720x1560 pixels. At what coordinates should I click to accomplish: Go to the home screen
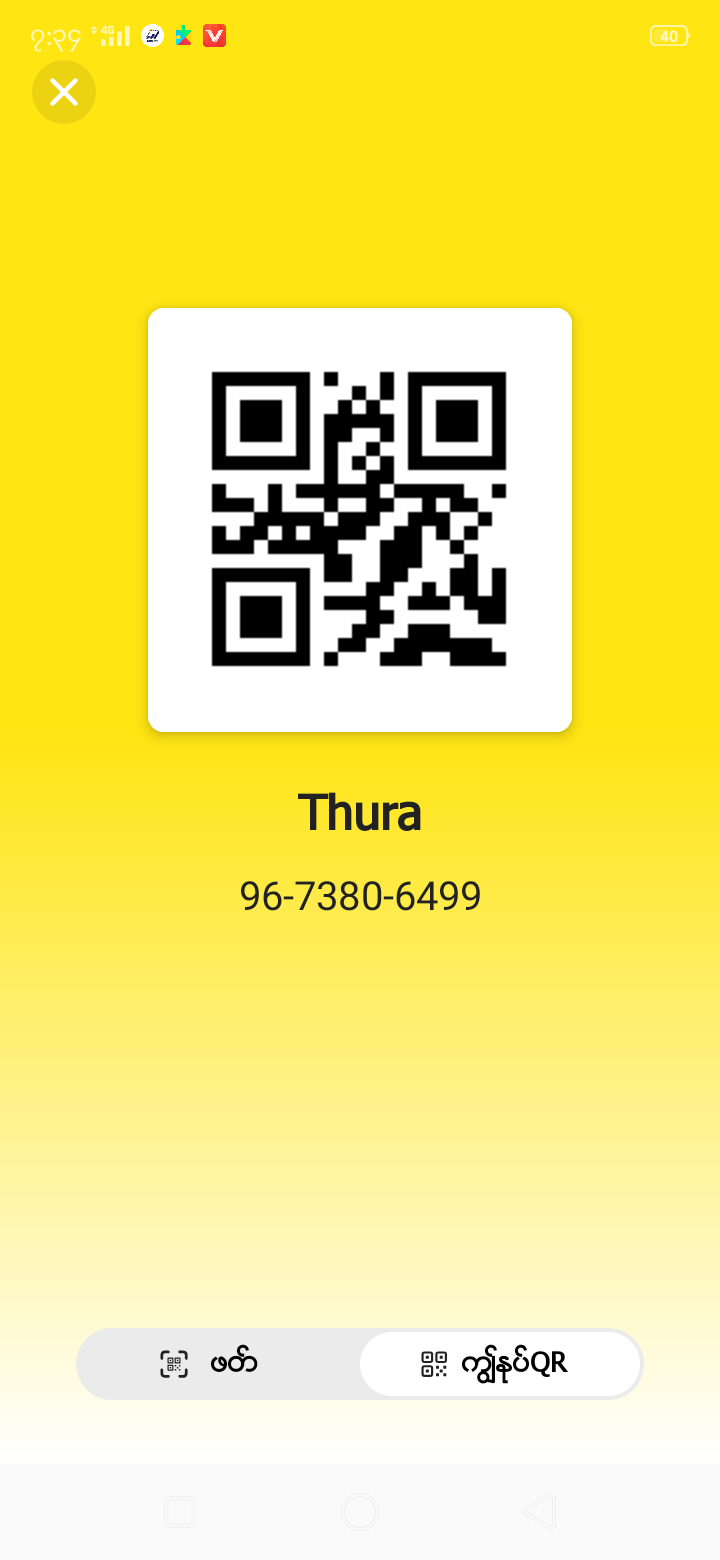[360, 1511]
